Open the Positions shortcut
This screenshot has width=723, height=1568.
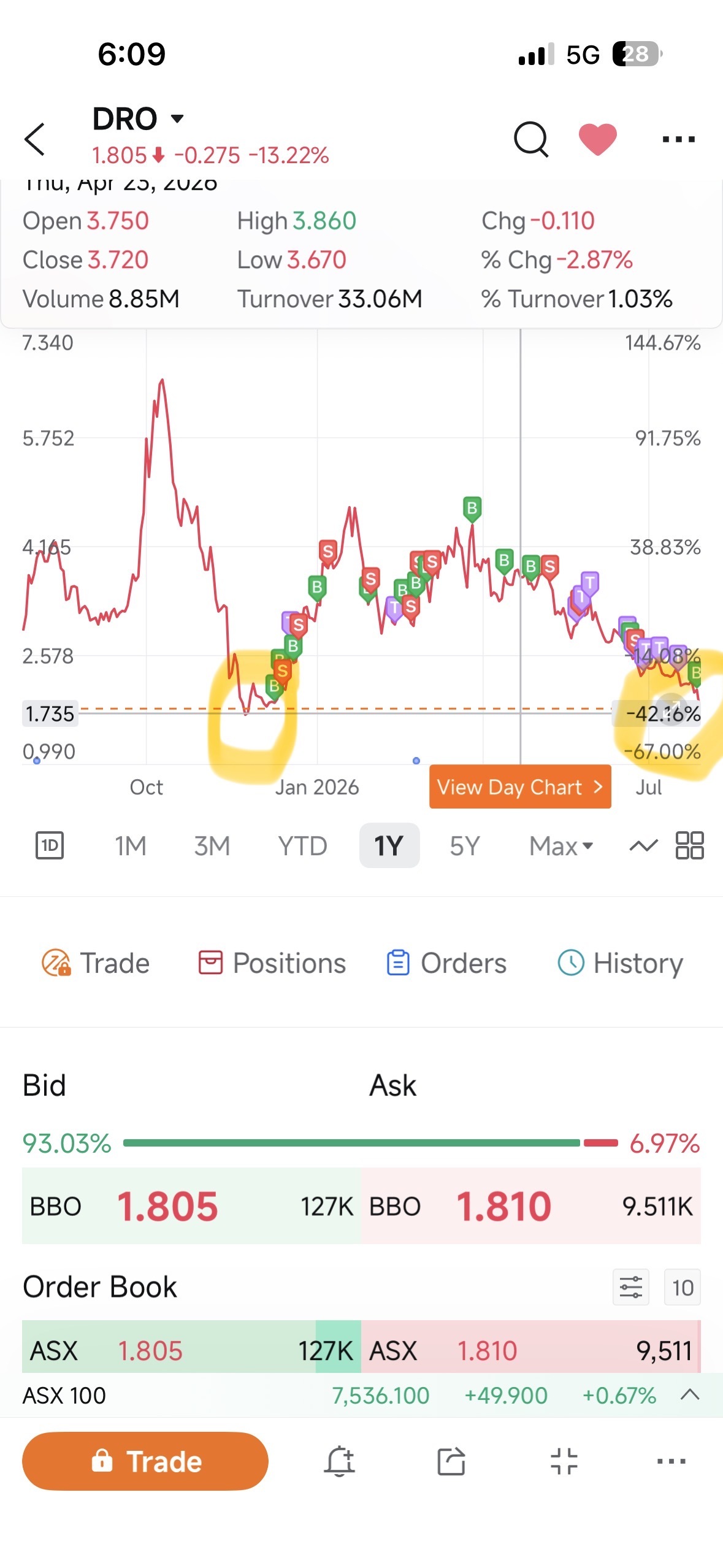tap(272, 963)
